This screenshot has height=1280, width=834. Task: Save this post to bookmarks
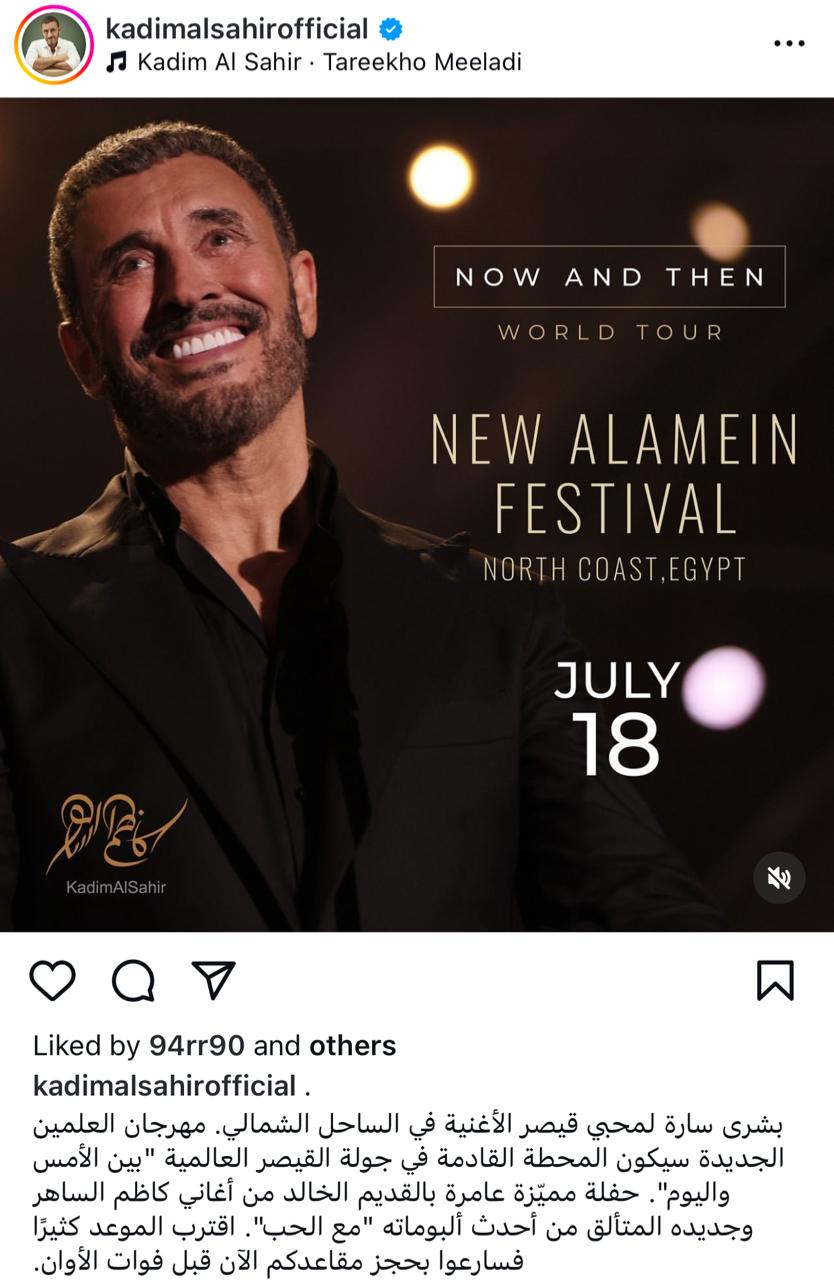[x=775, y=981]
